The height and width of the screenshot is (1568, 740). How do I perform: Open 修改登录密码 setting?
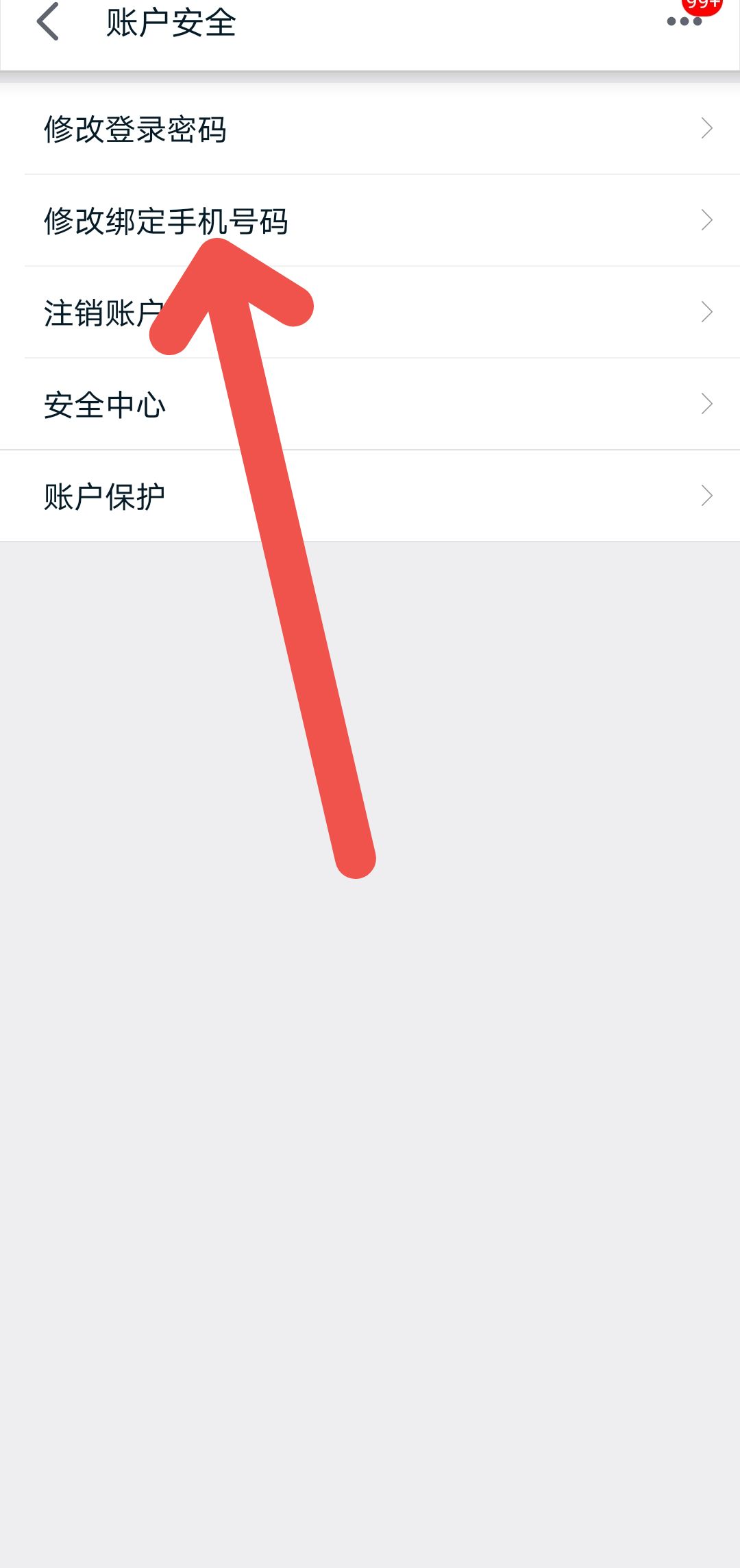[x=370, y=129]
